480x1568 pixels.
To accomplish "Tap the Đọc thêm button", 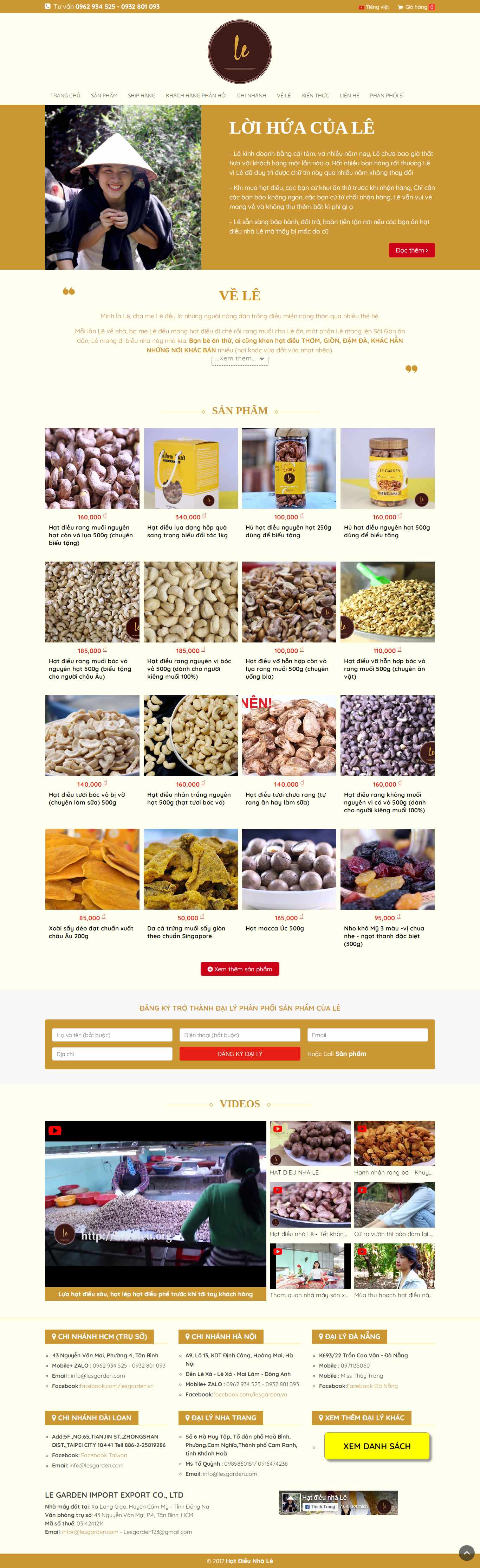I will point(411,250).
